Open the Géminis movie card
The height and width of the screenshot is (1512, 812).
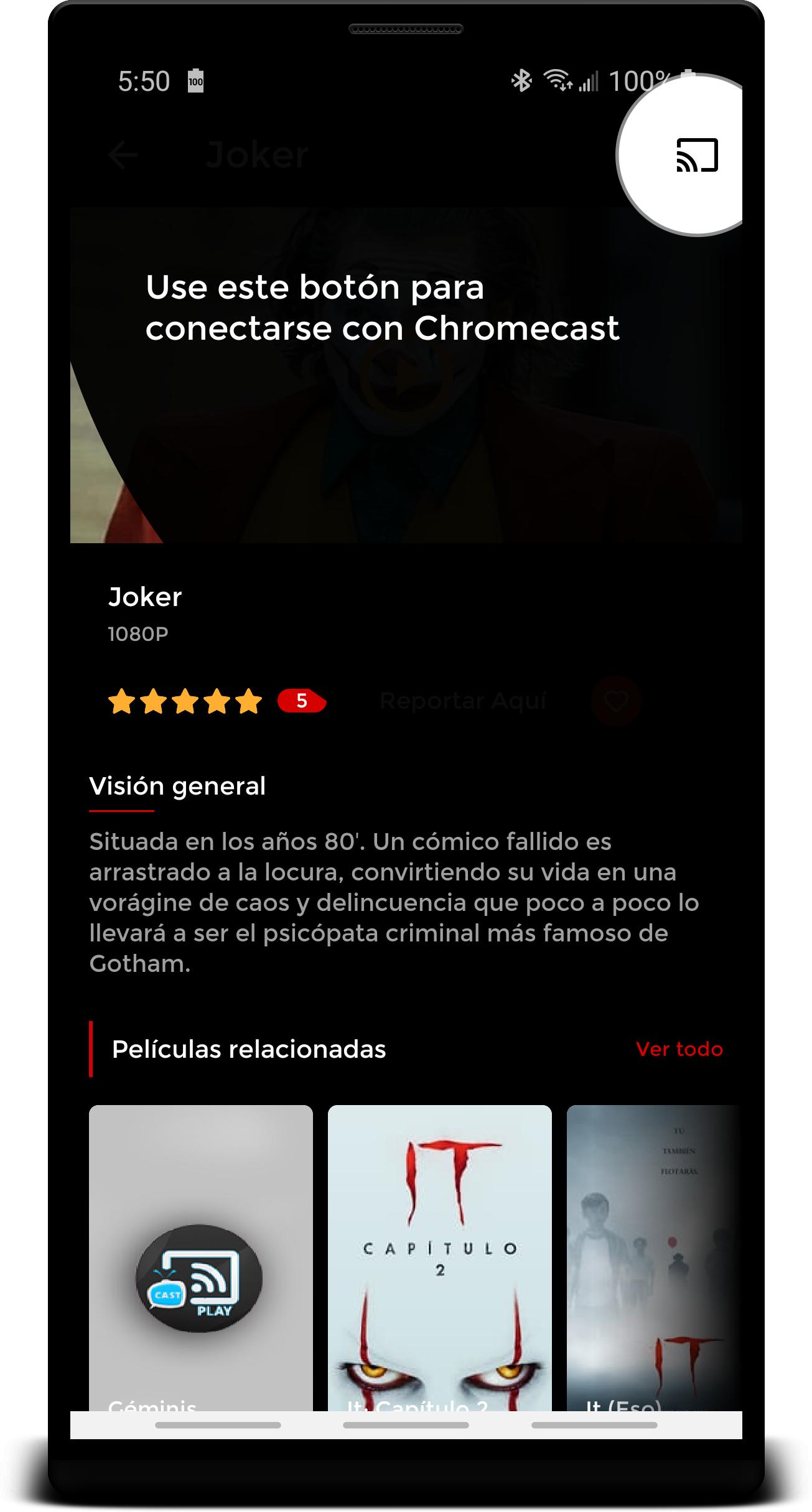pyautogui.click(x=200, y=1257)
